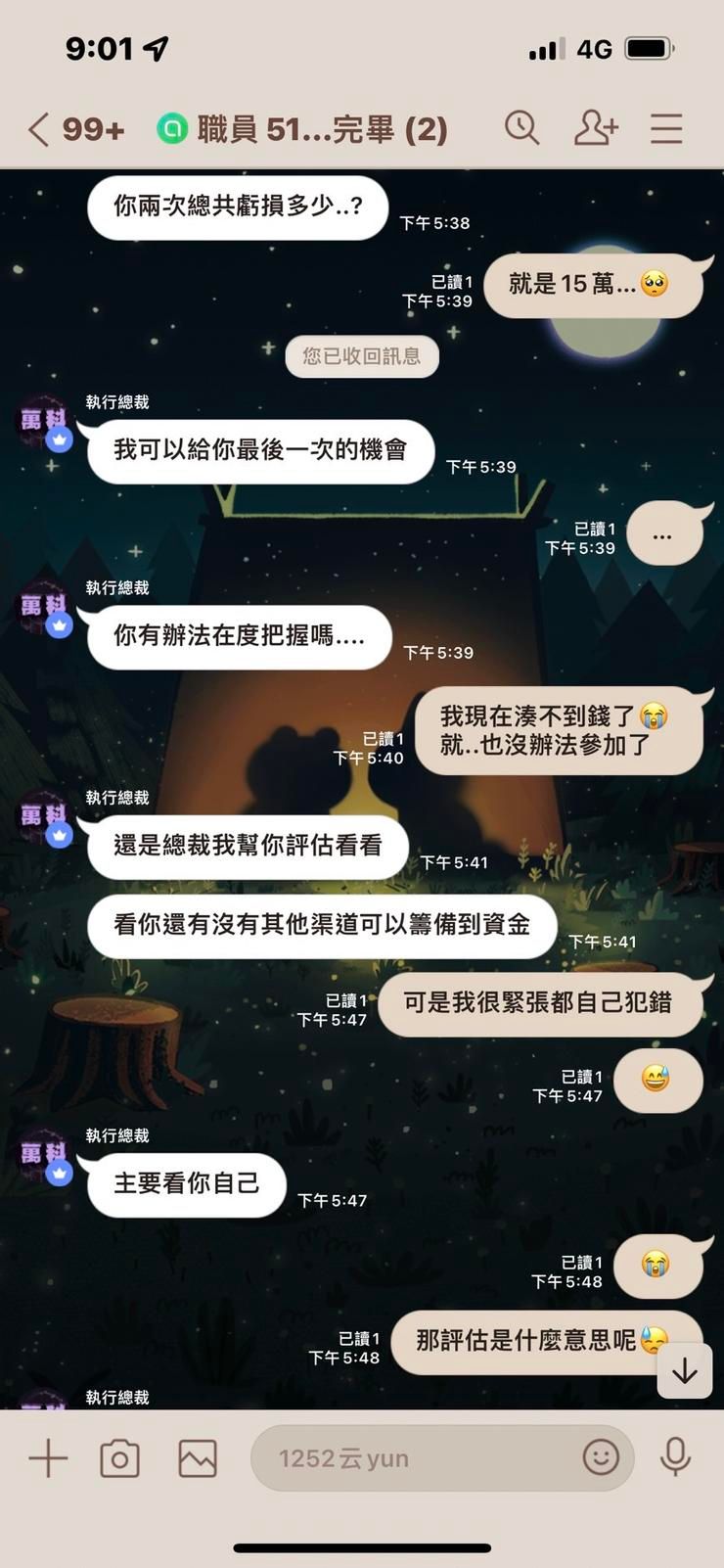Focus the message input field
This screenshot has height=1568, width=724.
411,1458
